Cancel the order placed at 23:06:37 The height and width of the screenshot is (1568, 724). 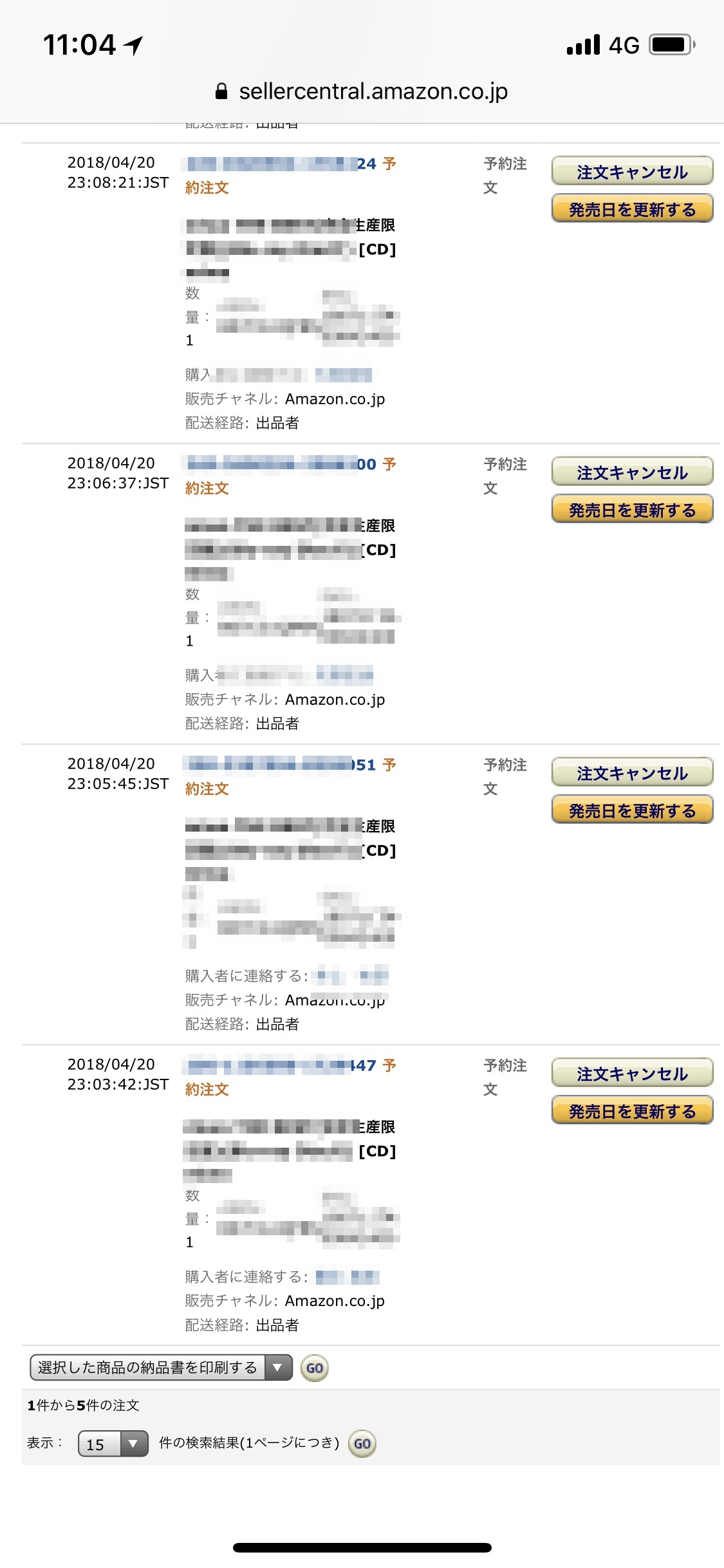click(632, 472)
